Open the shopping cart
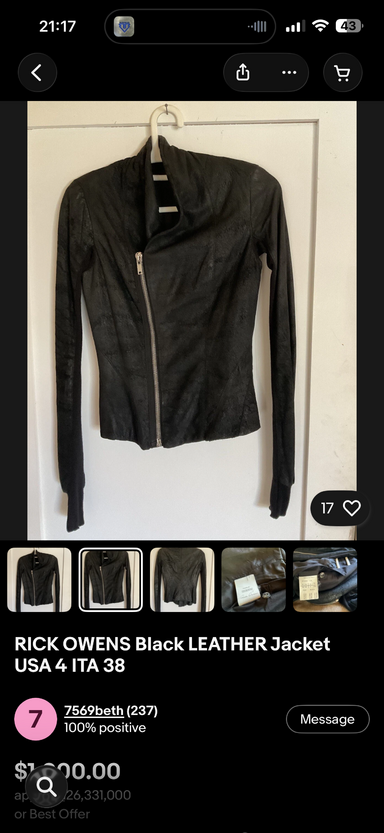Viewport: 384px width, 833px height. 343,73
